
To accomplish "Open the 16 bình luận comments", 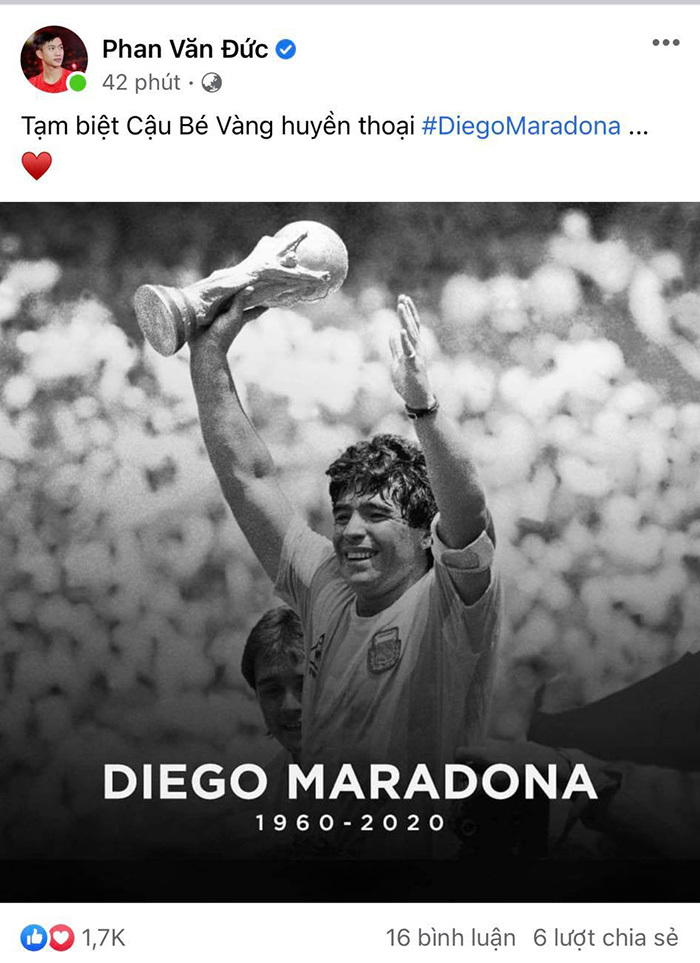I will [450, 937].
